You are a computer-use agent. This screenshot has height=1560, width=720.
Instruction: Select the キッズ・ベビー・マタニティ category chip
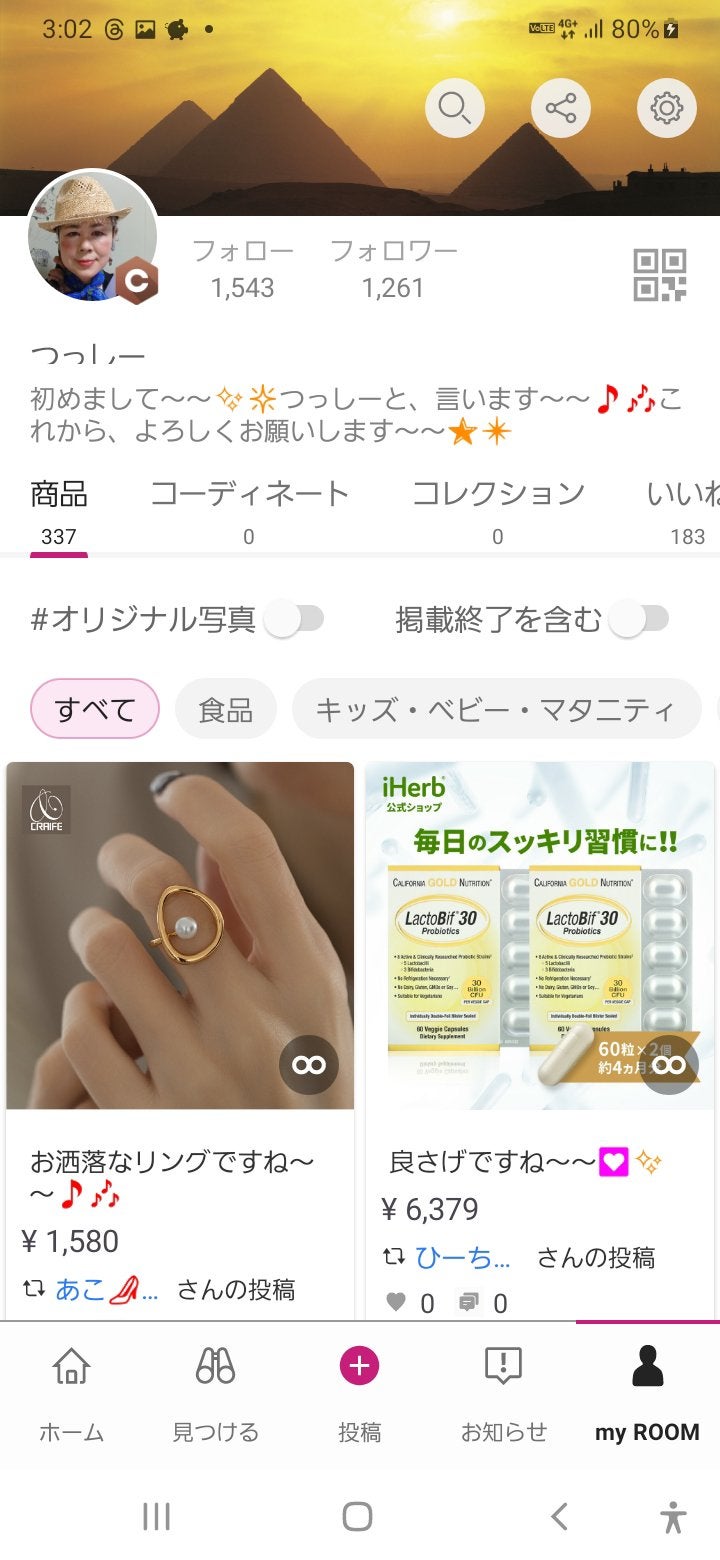[496, 707]
